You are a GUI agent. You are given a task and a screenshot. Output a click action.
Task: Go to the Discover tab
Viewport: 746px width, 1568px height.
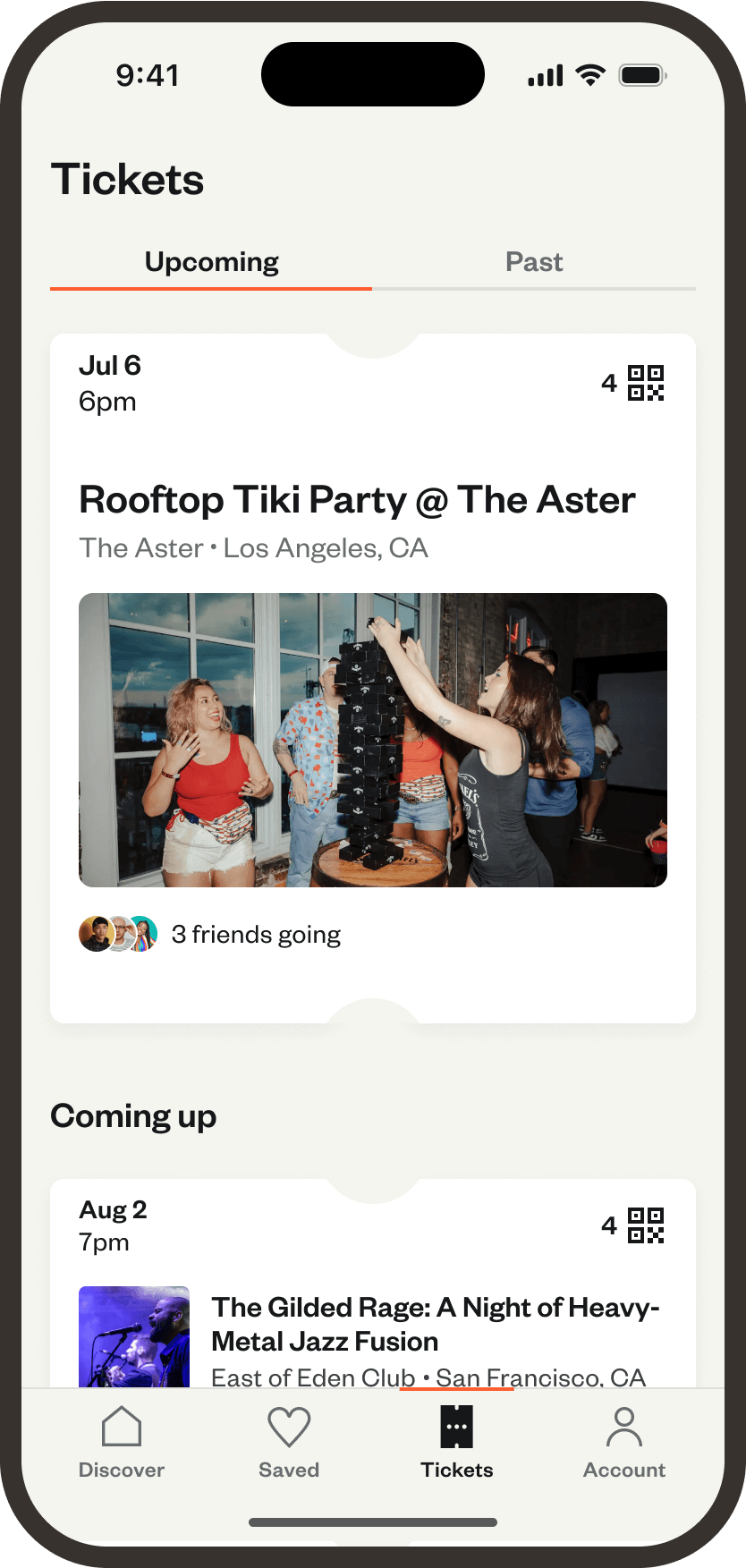[122, 1442]
